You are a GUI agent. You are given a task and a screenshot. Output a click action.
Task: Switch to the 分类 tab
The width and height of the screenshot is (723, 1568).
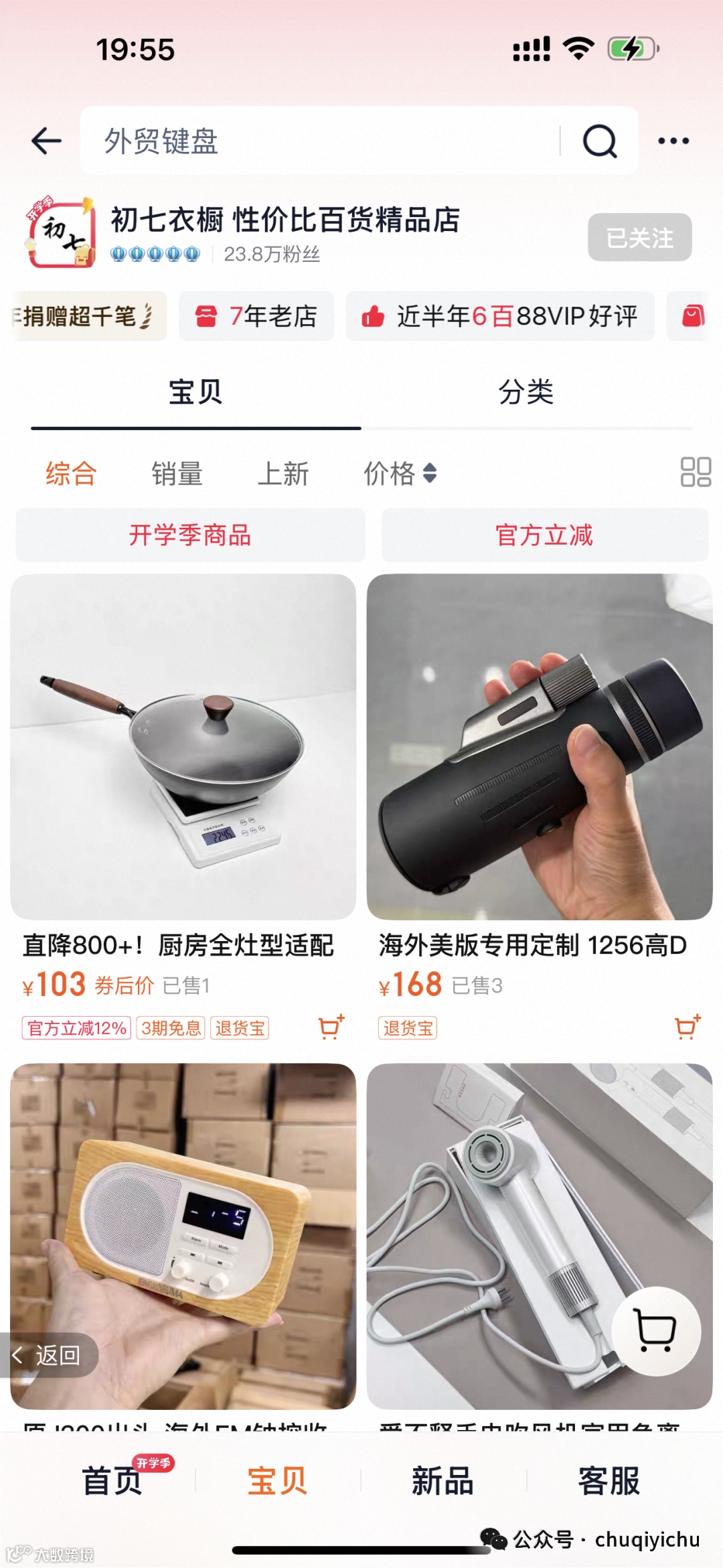pyautogui.click(x=526, y=393)
